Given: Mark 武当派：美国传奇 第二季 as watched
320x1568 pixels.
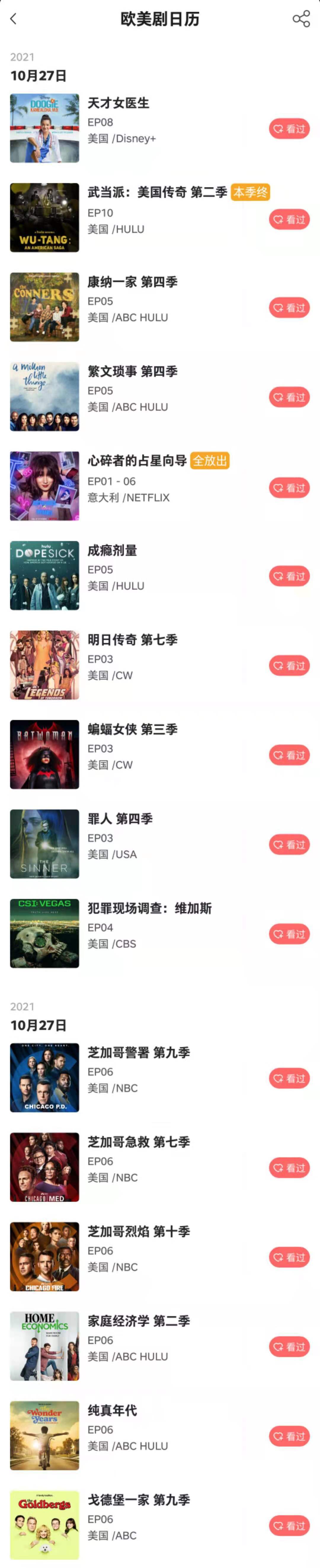Looking at the screenshot, I should point(289,220).
